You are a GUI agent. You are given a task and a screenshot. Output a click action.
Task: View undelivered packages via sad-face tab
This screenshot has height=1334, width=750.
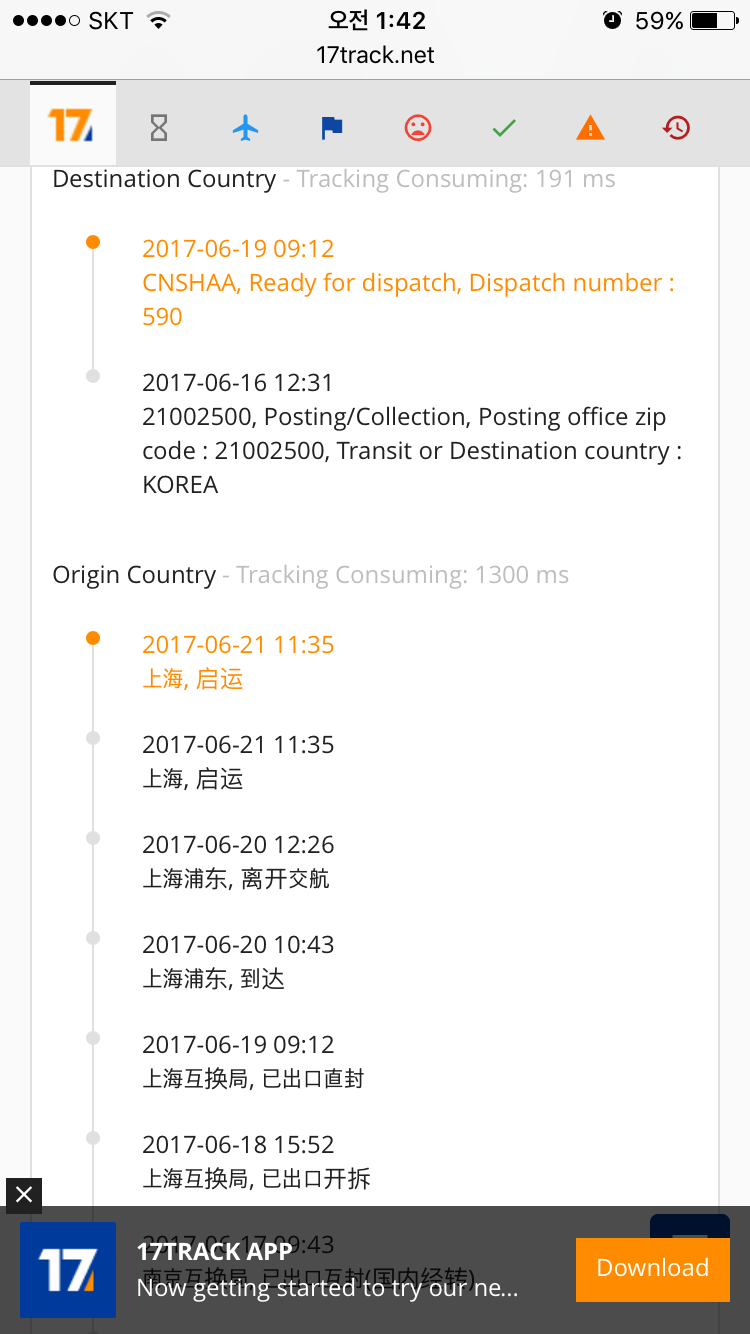click(418, 127)
